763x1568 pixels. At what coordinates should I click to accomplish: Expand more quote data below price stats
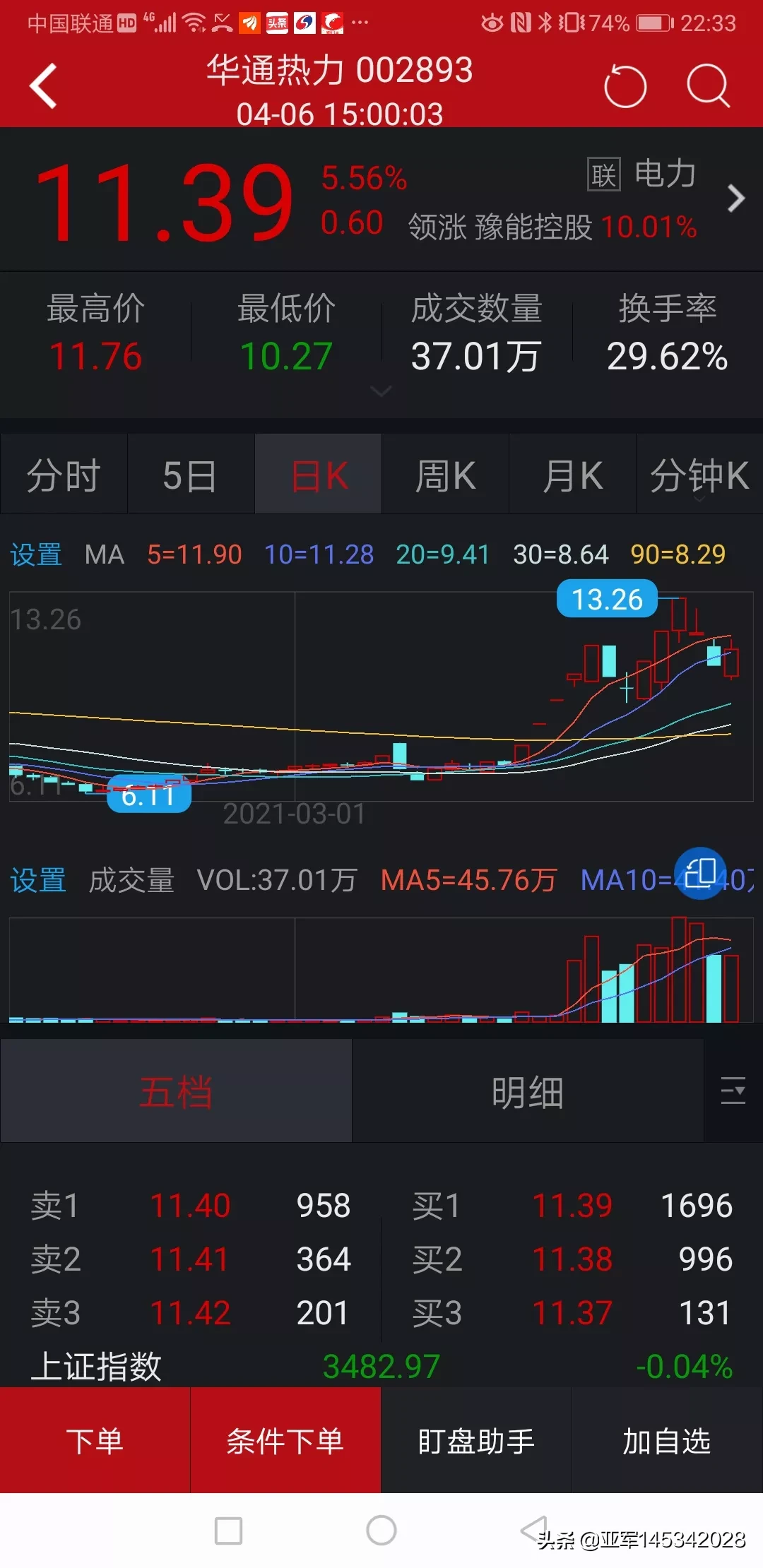click(x=381, y=391)
